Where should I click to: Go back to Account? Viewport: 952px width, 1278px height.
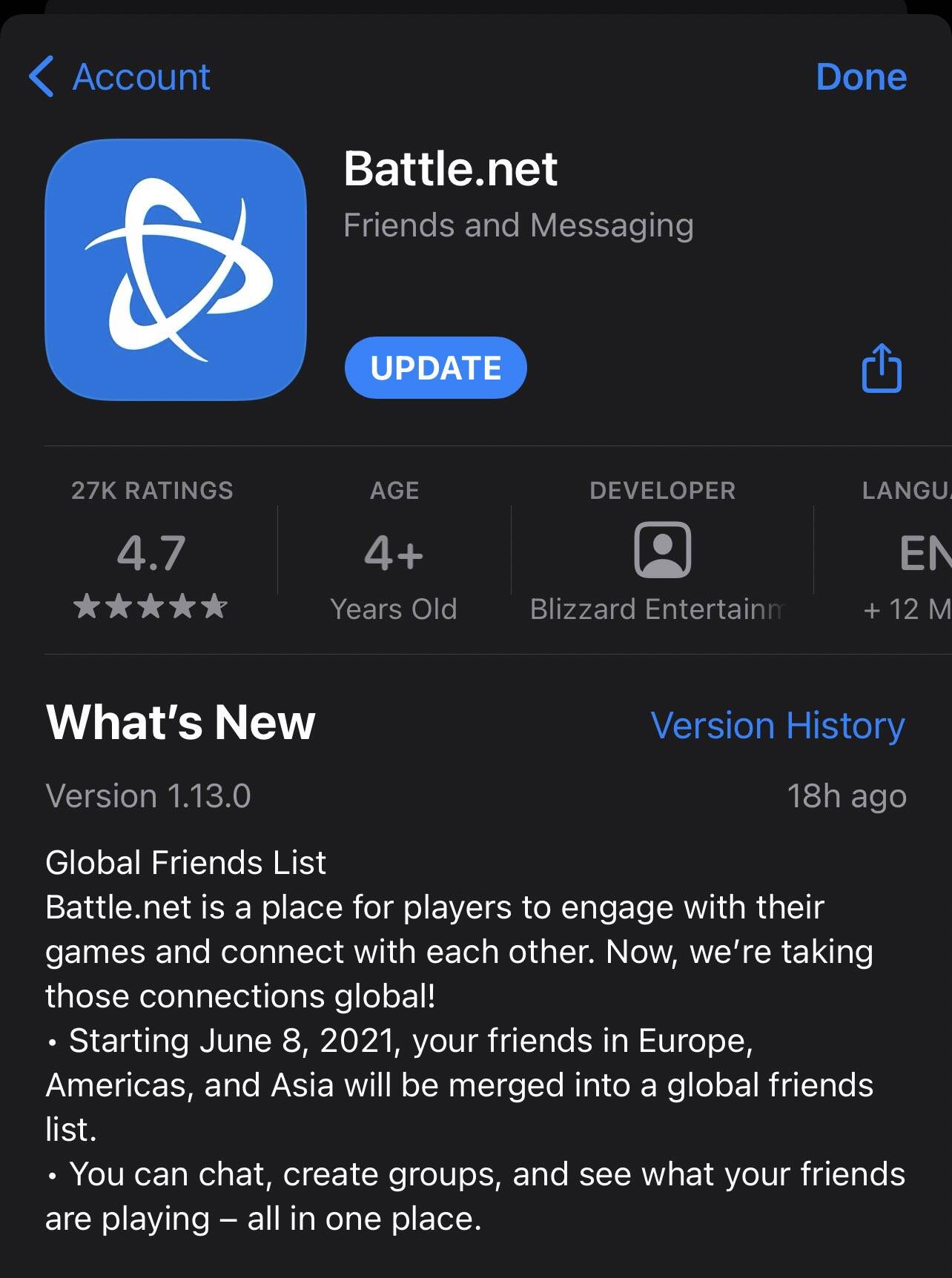[120, 77]
